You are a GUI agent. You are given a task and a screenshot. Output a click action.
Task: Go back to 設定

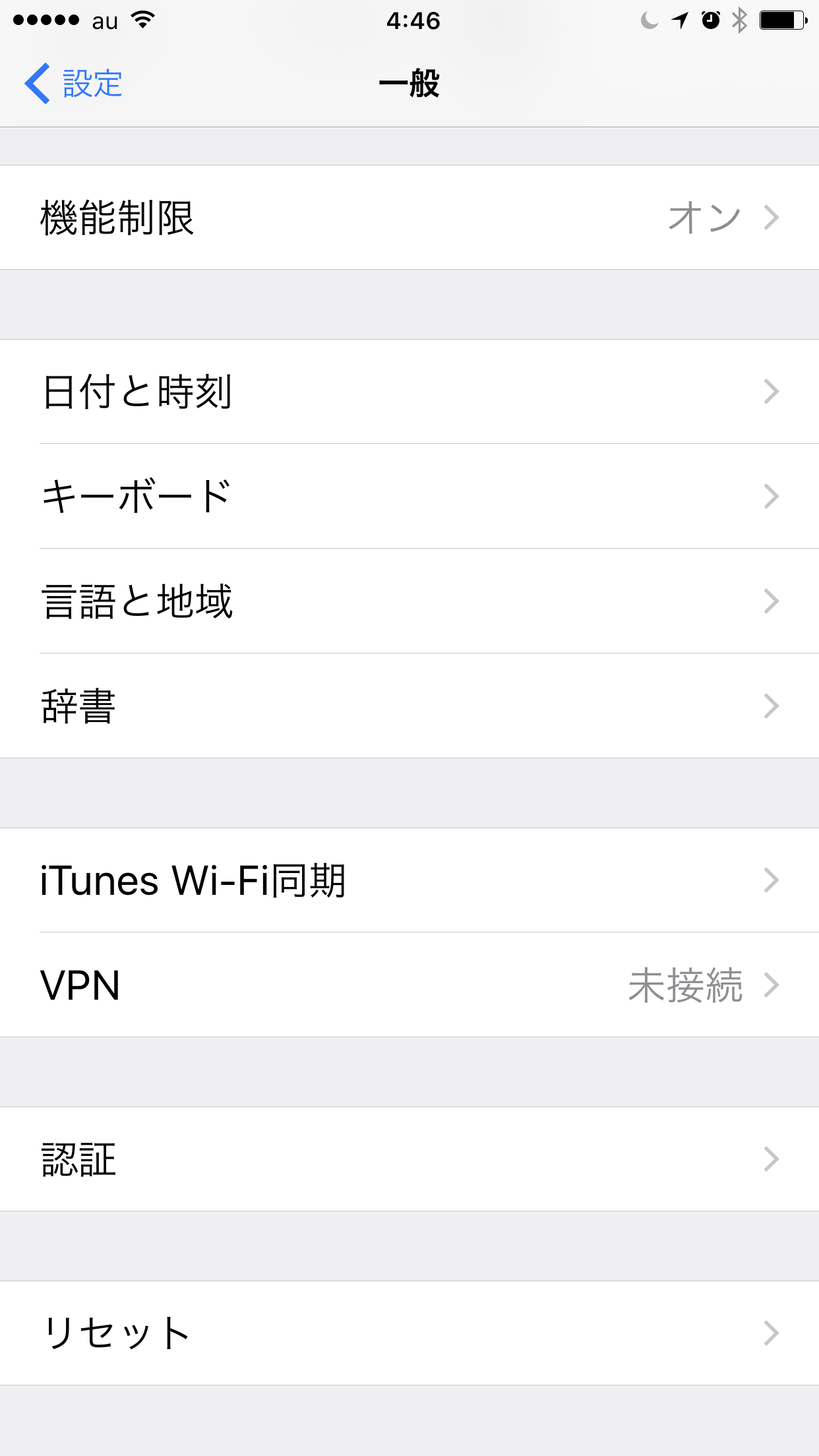pyautogui.click(x=74, y=84)
